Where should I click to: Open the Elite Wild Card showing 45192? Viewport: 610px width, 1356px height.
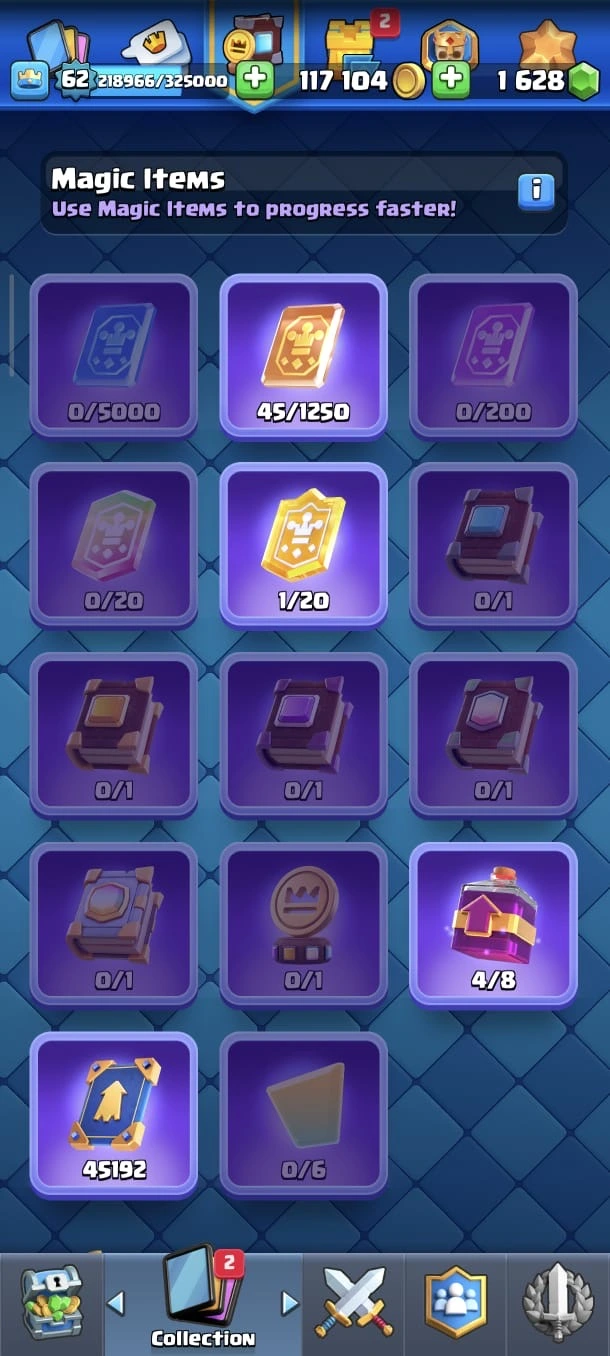(x=113, y=1113)
